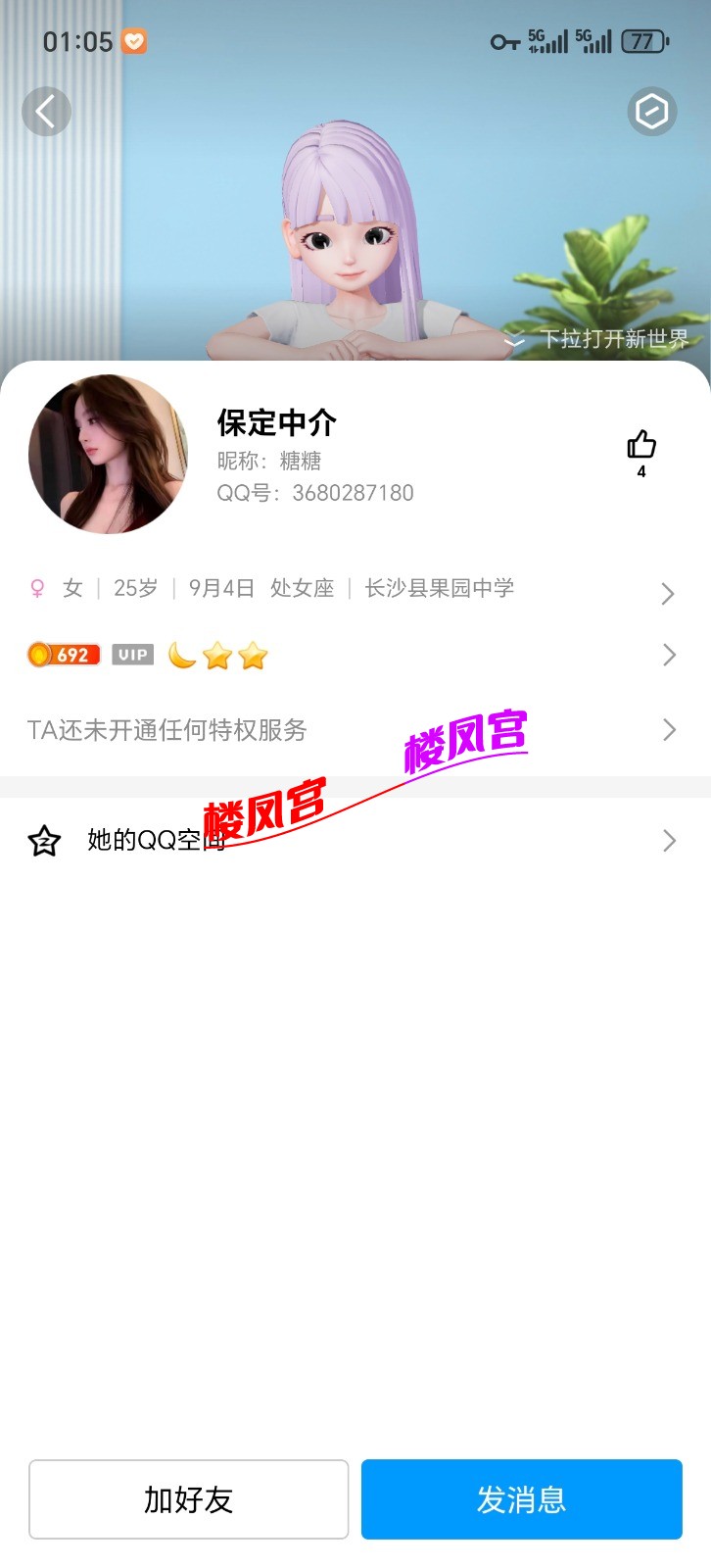This screenshot has width=711, height=1568.
Task: Open TA还未开通任何特权服务 details
Action: coord(166,729)
